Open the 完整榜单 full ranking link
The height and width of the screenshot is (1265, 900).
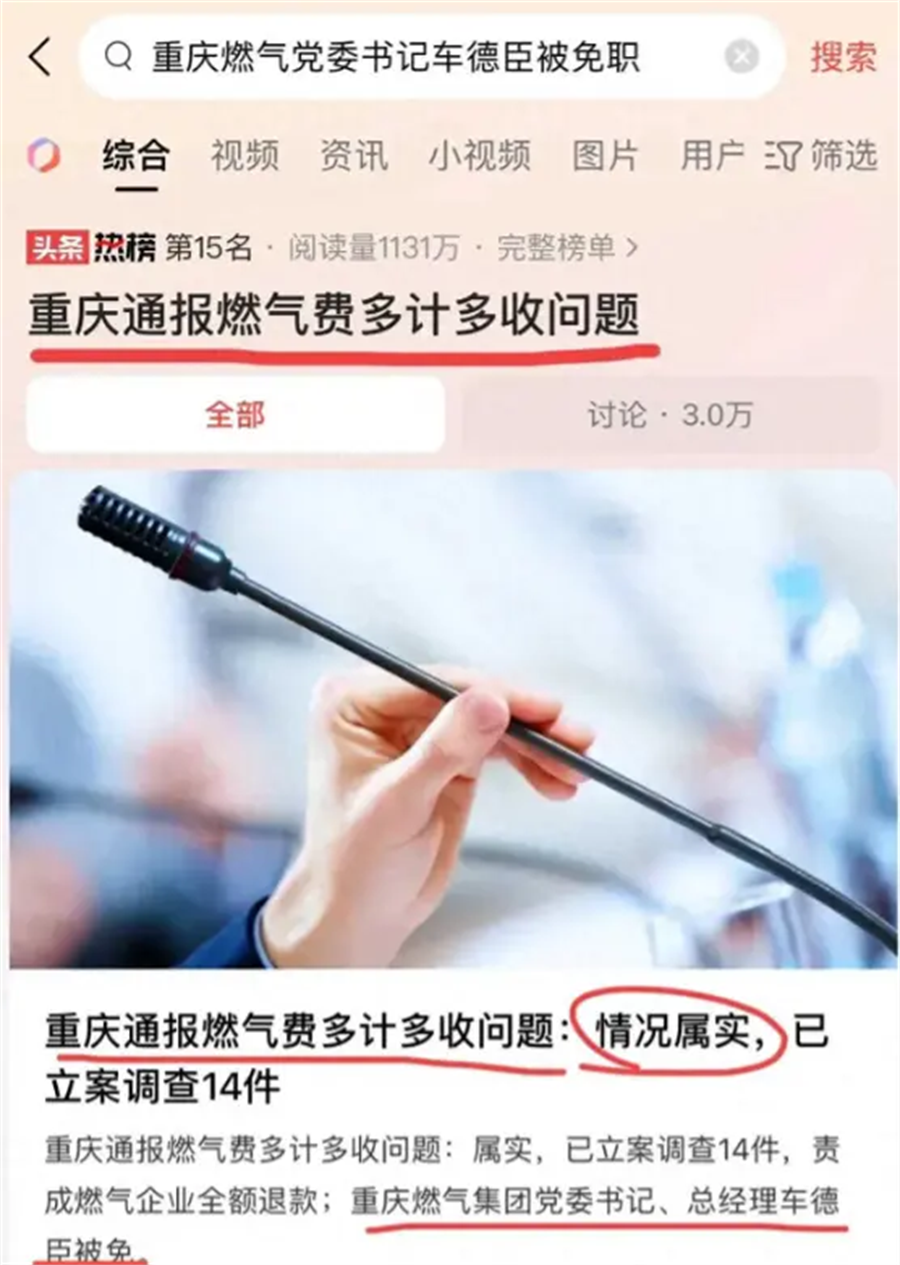[x=567, y=248]
